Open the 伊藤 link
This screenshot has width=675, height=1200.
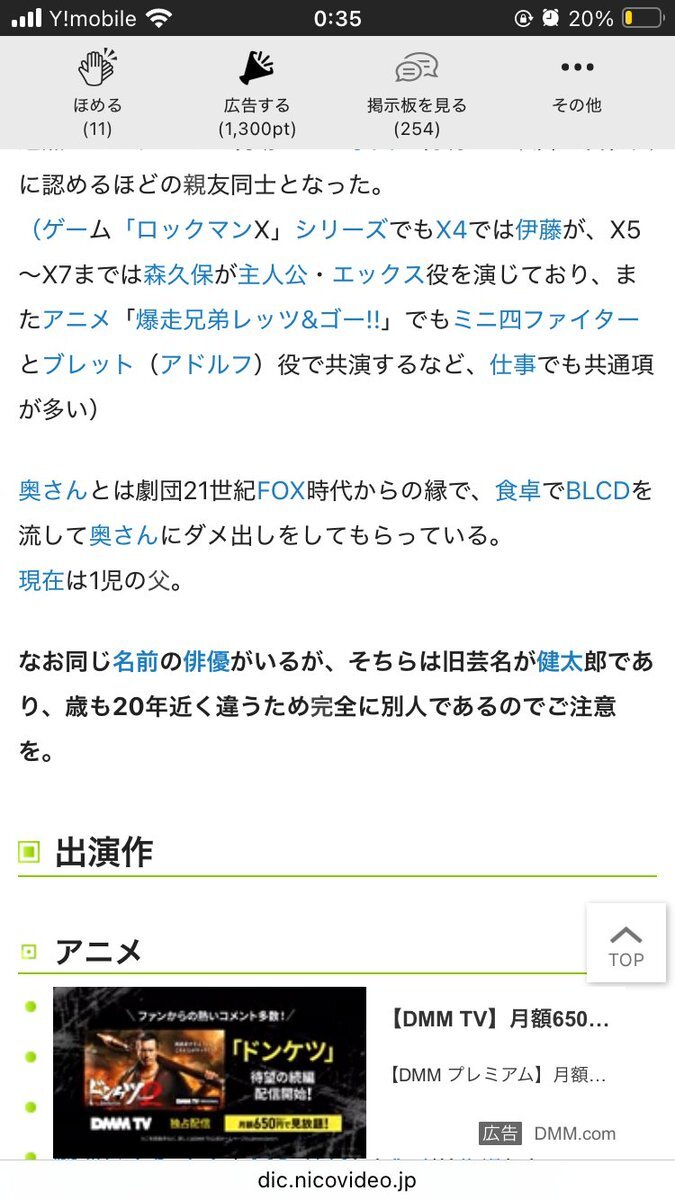[539, 229]
